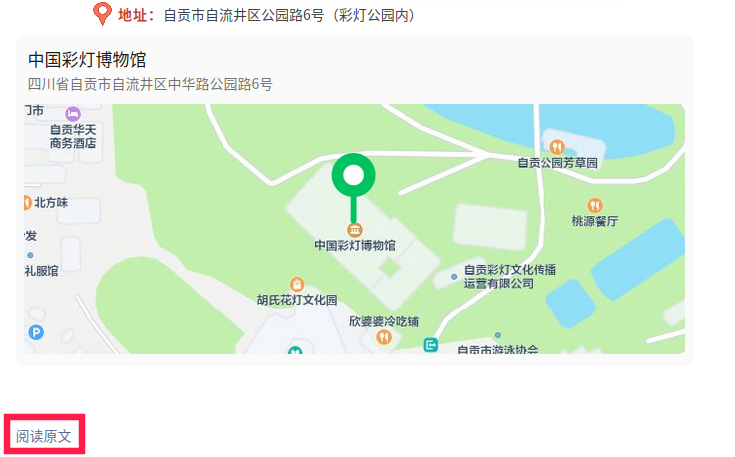
Task: Open the 中国彩灯博物馆 location map card
Action: 353,200
